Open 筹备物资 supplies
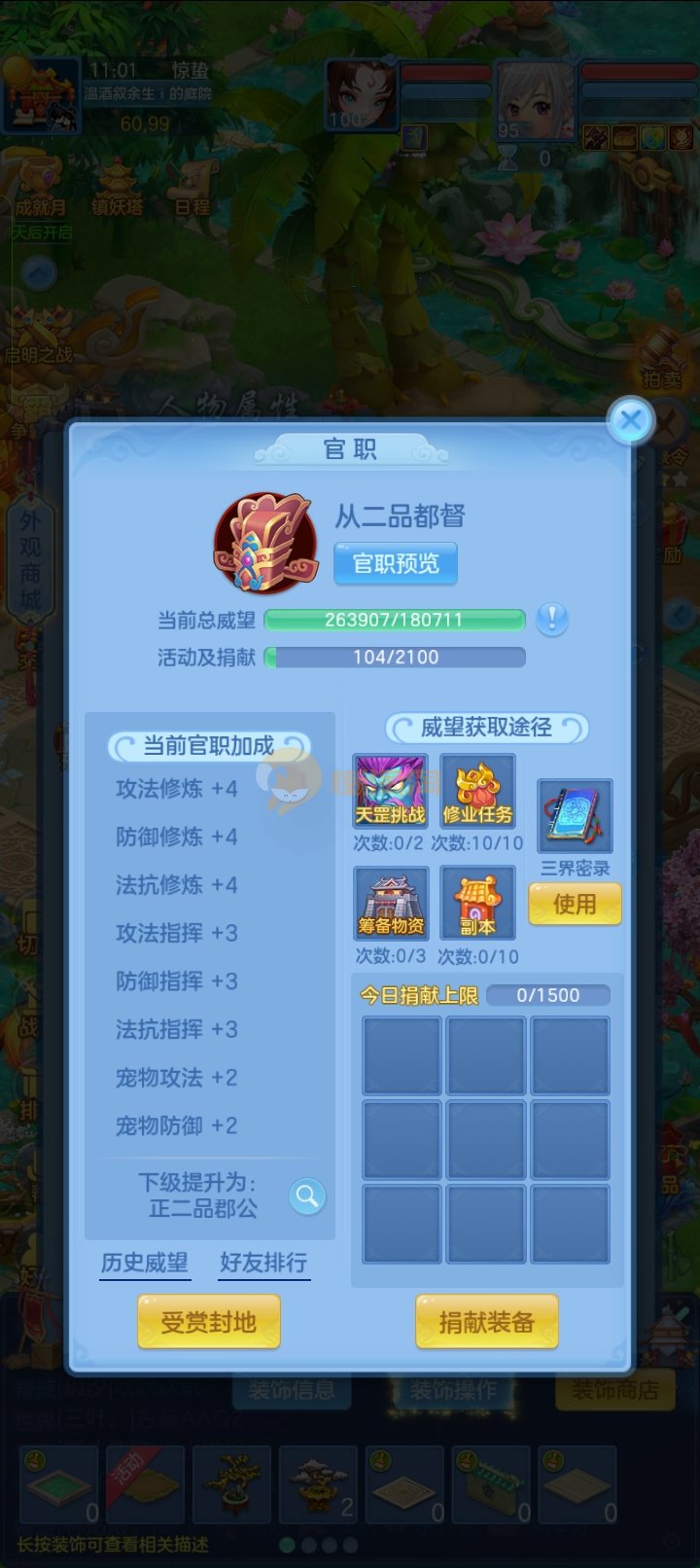The image size is (700, 1568). [x=390, y=903]
